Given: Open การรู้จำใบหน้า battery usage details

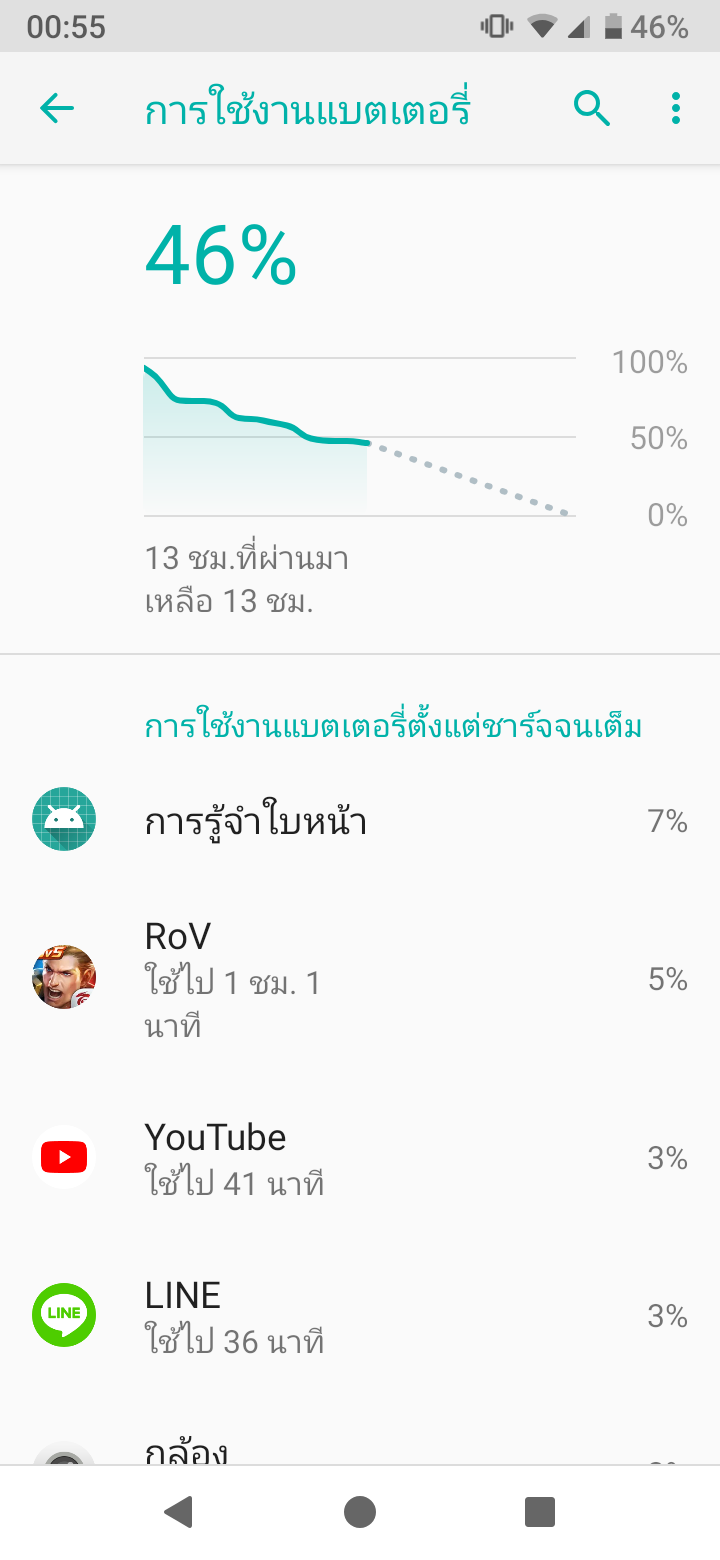Looking at the screenshot, I should [360, 821].
